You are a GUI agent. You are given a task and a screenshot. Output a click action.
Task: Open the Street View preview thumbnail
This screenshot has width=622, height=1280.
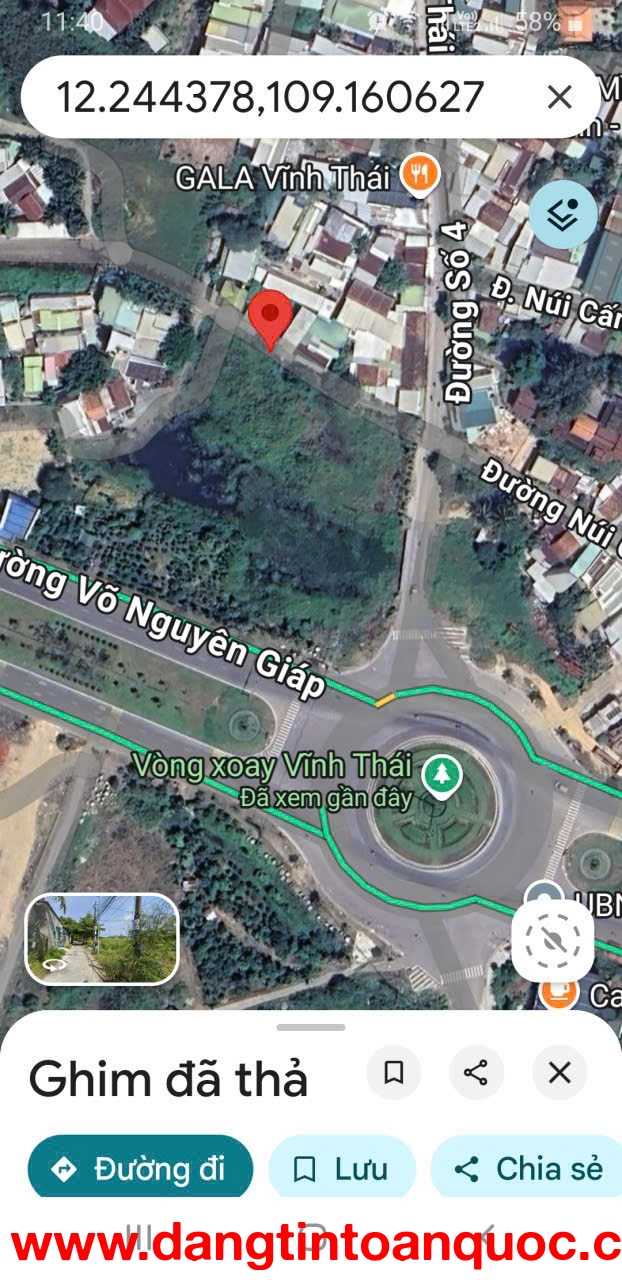102,939
